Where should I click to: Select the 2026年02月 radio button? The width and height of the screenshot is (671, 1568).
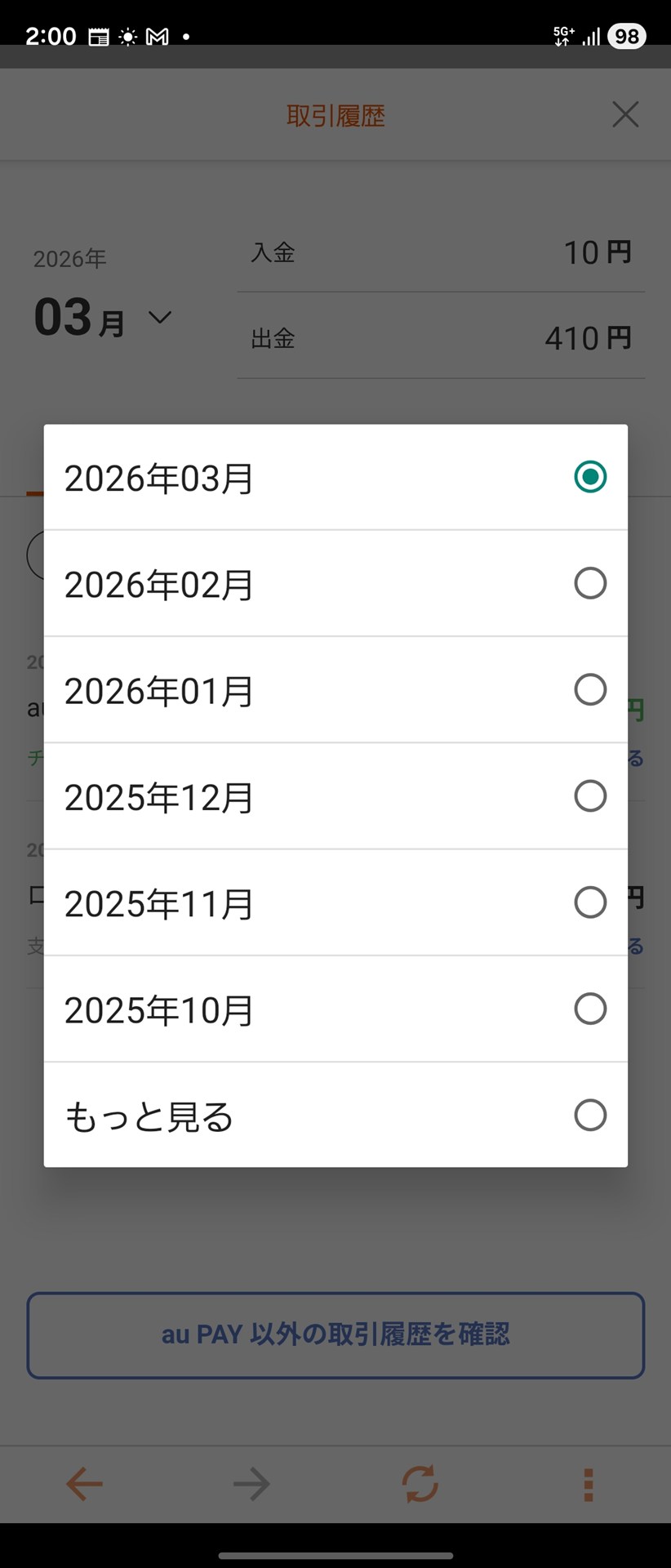click(x=590, y=583)
